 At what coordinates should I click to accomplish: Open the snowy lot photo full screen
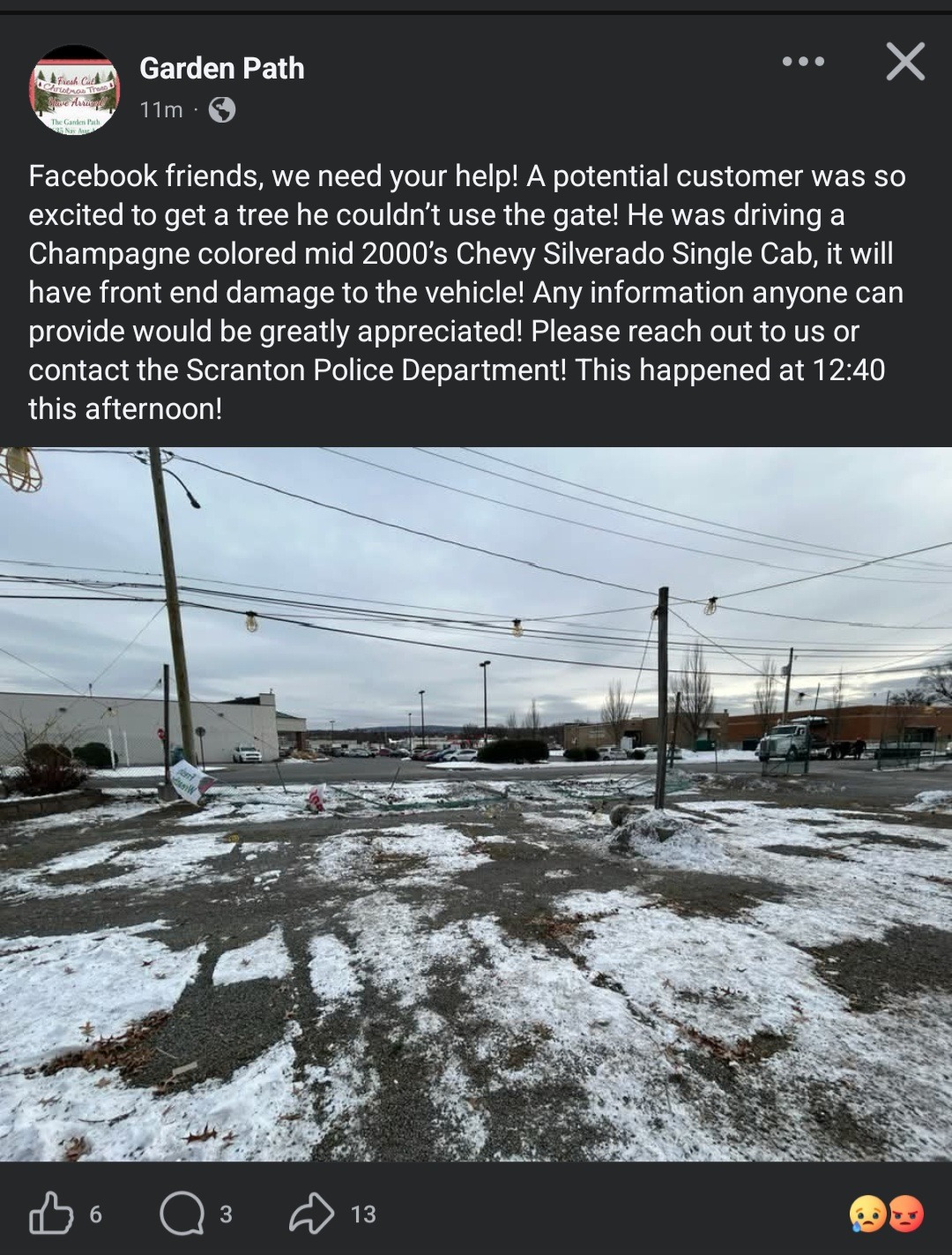476,803
